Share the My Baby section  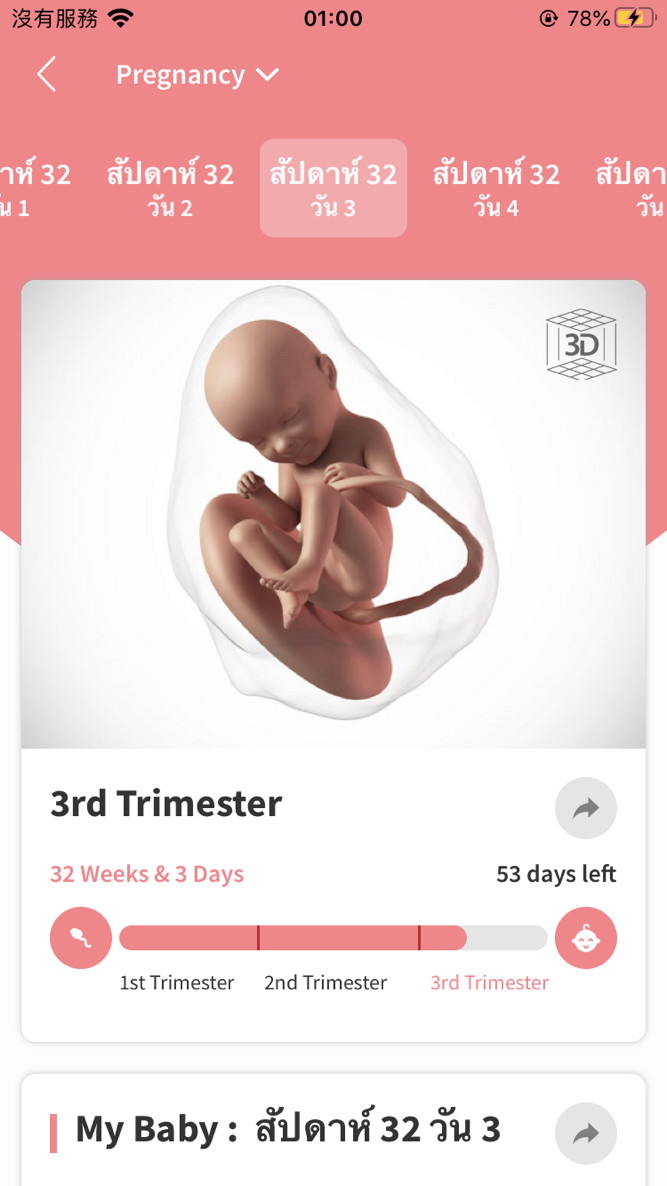[x=586, y=1133]
